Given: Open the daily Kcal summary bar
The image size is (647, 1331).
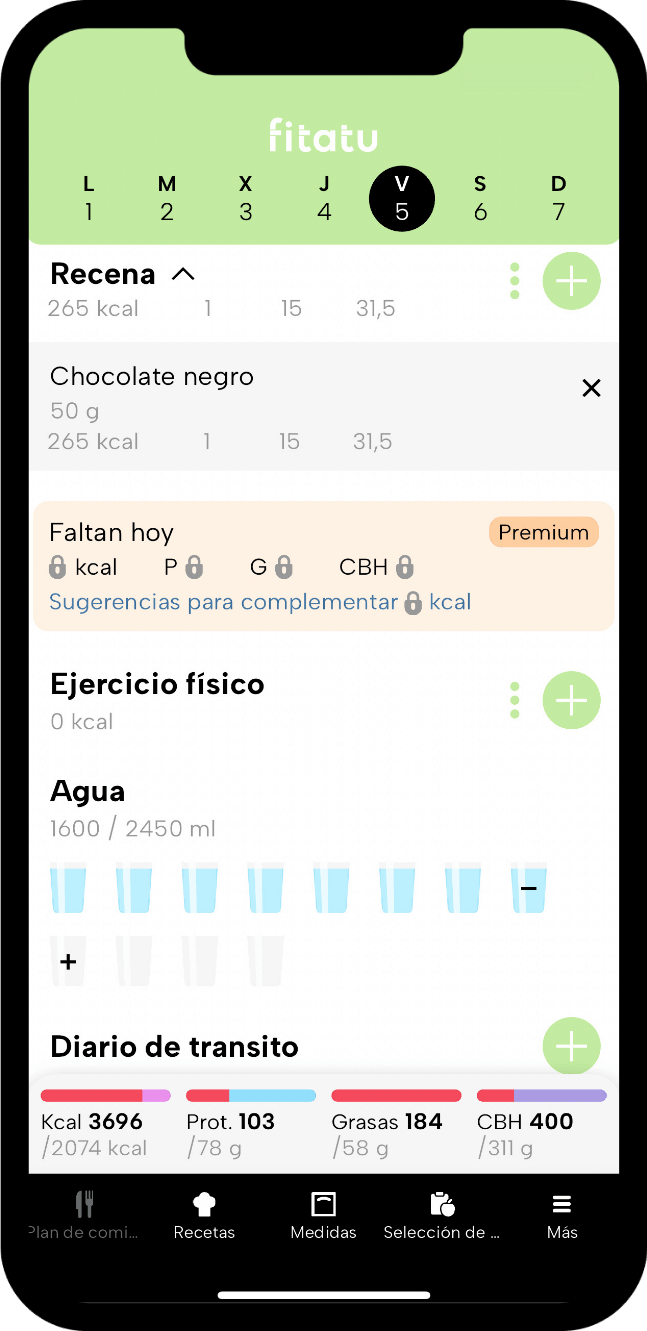Looking at the screenshot, I should tap(105, 1124).
